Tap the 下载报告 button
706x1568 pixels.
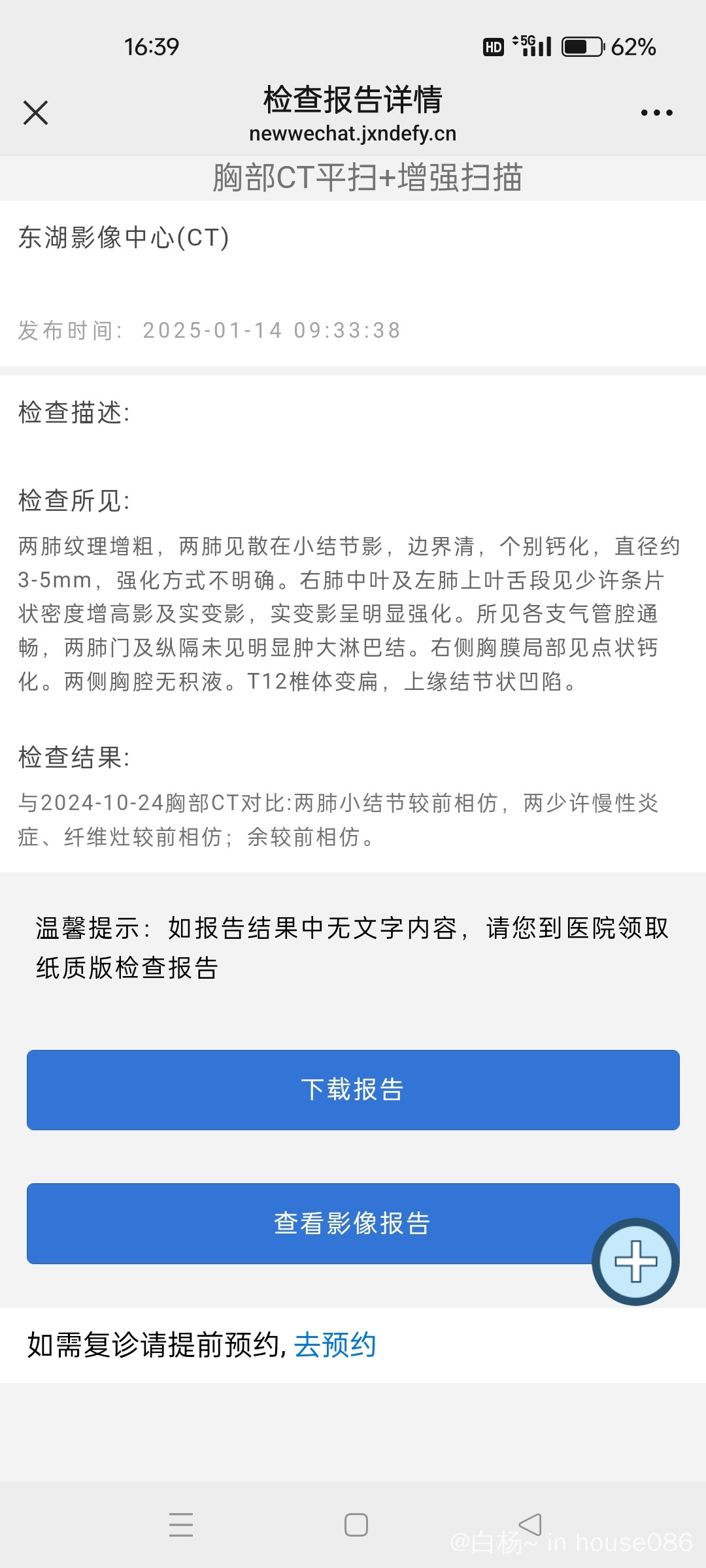[353, 1090]
